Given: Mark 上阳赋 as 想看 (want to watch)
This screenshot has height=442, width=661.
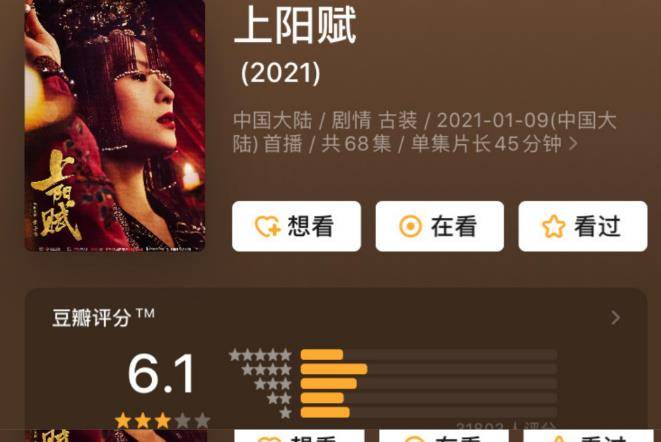Looking at the screenshot, I should [x=296, y=226].
